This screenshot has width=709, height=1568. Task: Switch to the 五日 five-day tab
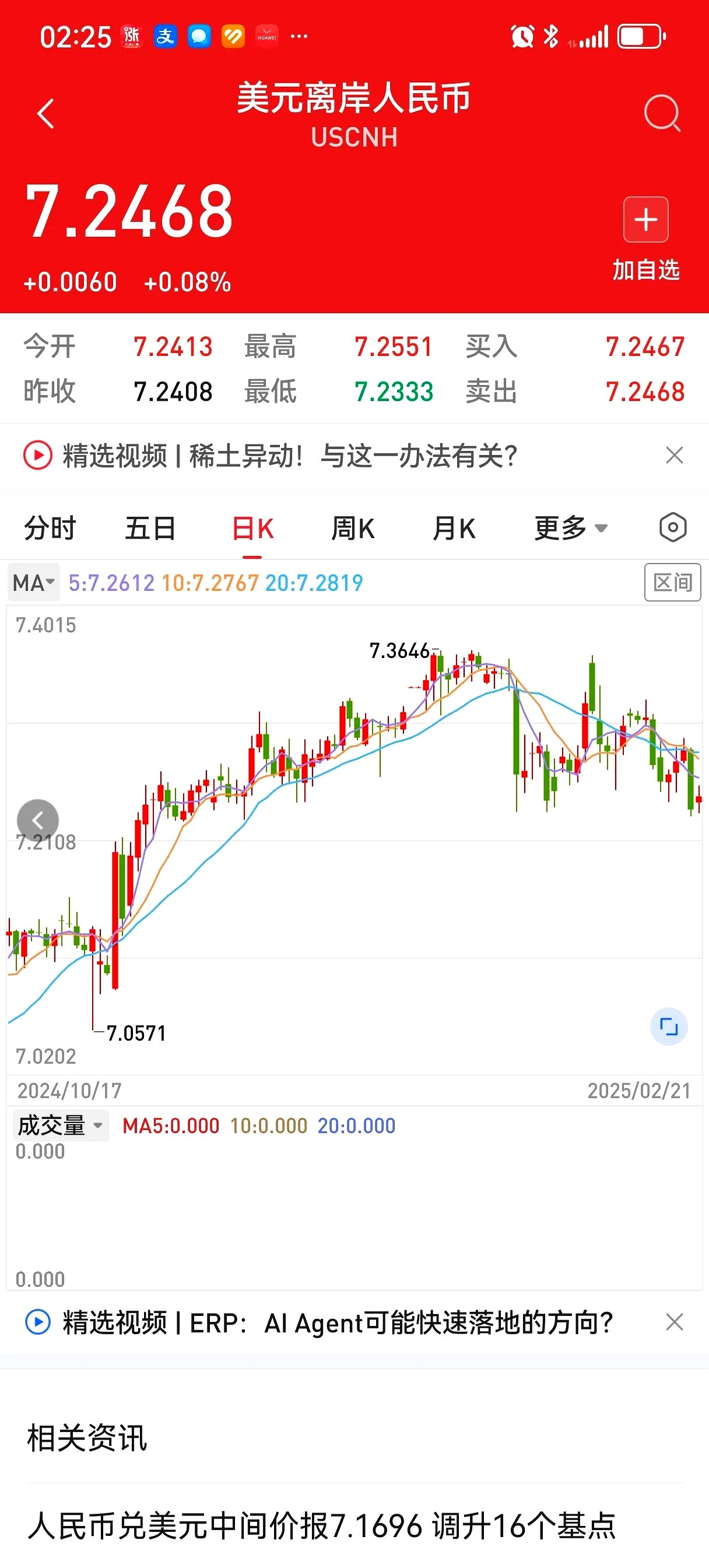[152, 528]
